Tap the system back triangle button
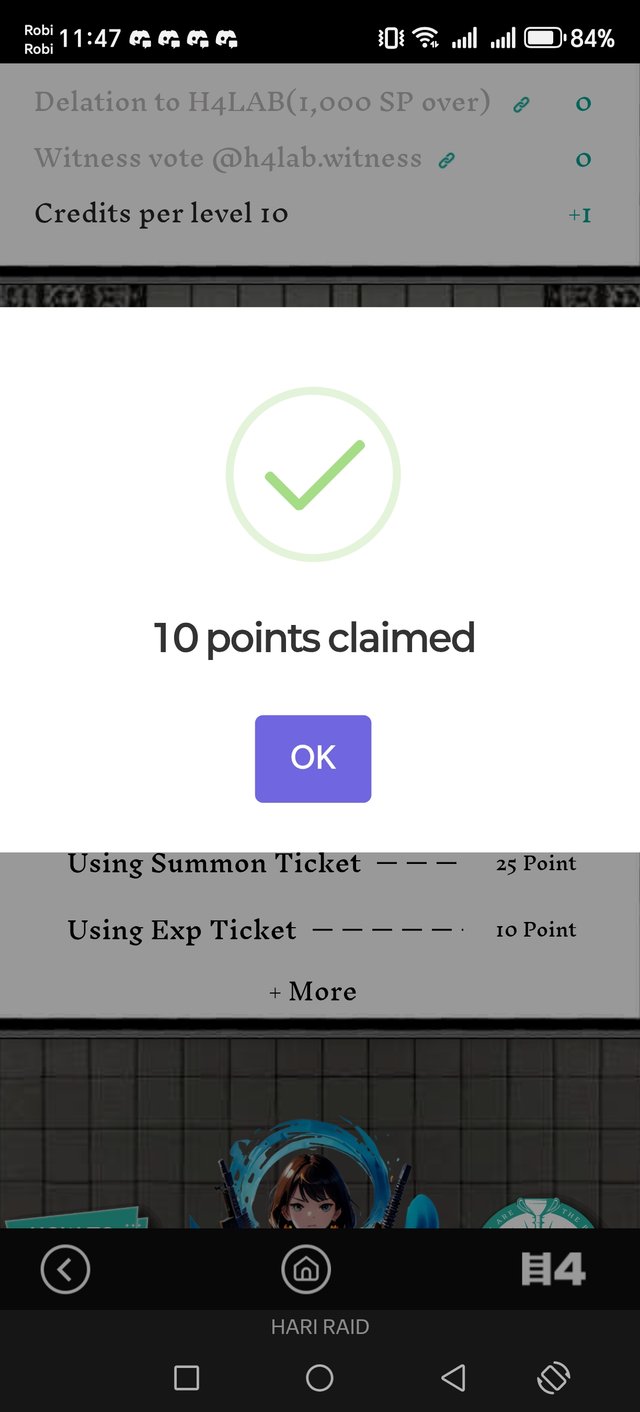The width and height of the screenshot is (640, 1412). coord(453,1378)
